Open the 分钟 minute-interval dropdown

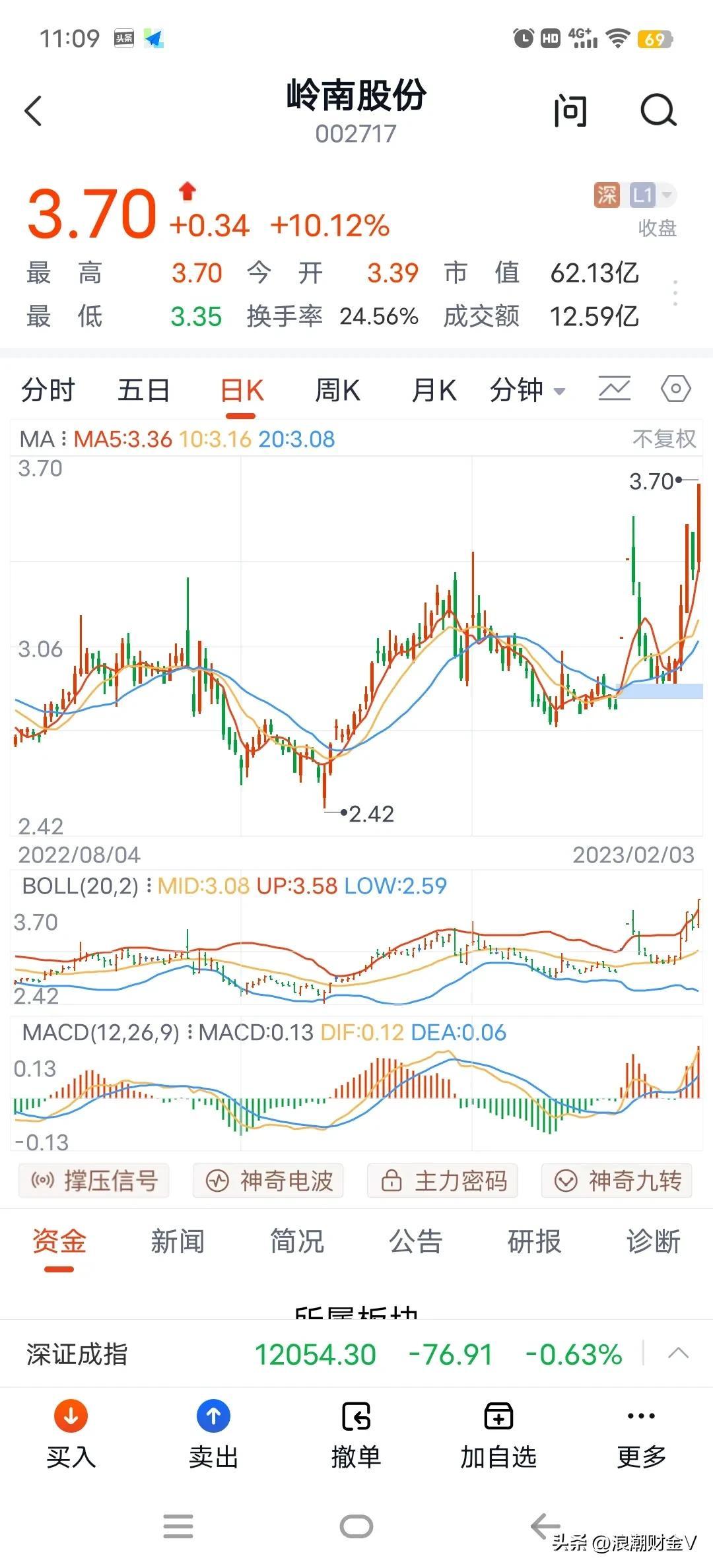pyautogui.click(x=528, y=389)
